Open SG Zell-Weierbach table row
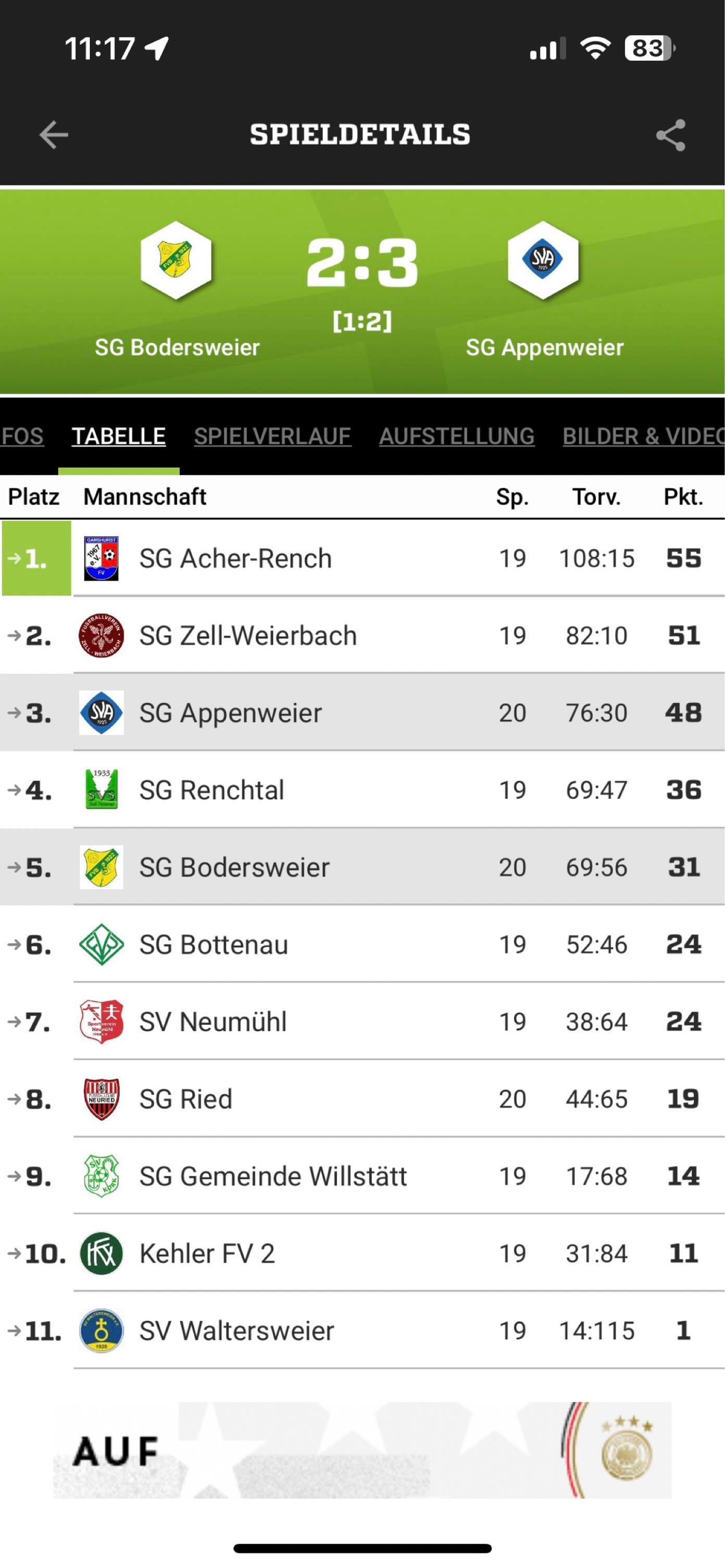 point(362,635)
